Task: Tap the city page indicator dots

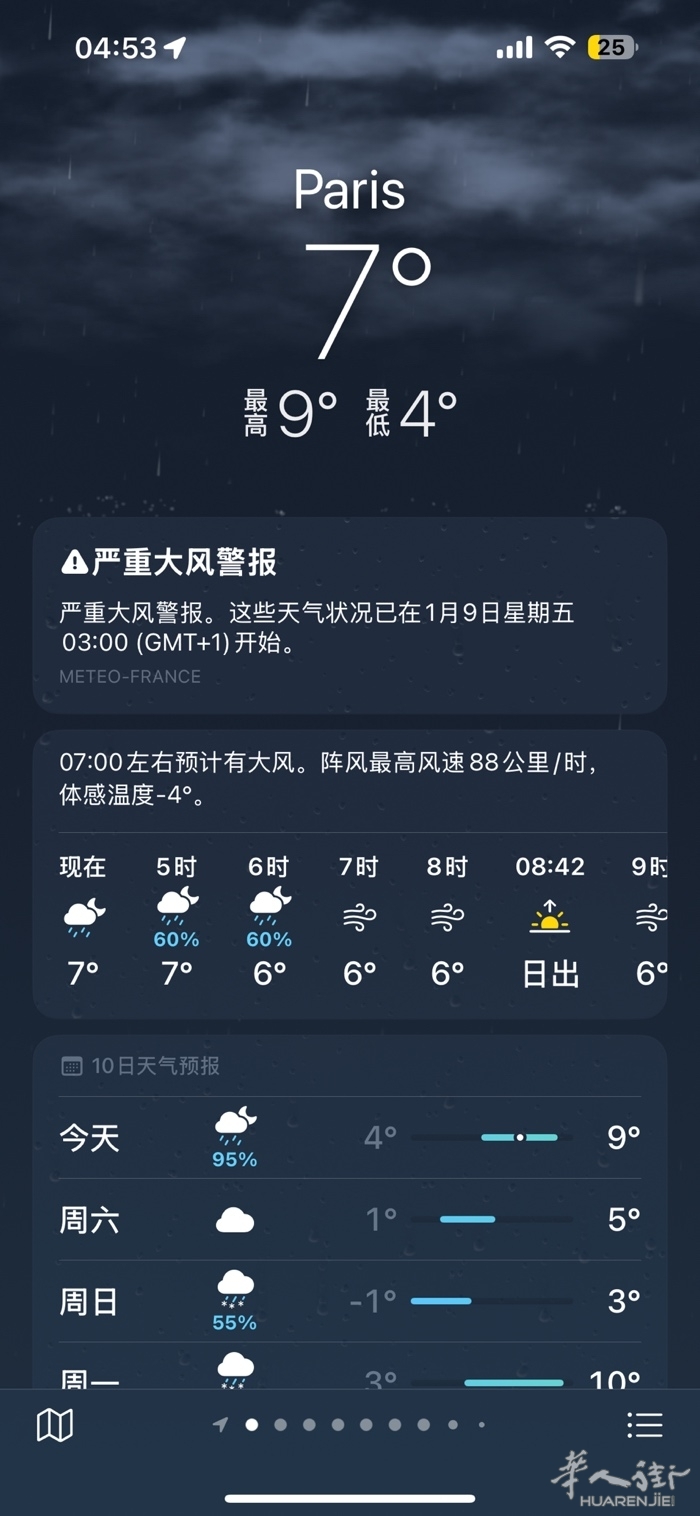Action: click(x=350, y=1425)
